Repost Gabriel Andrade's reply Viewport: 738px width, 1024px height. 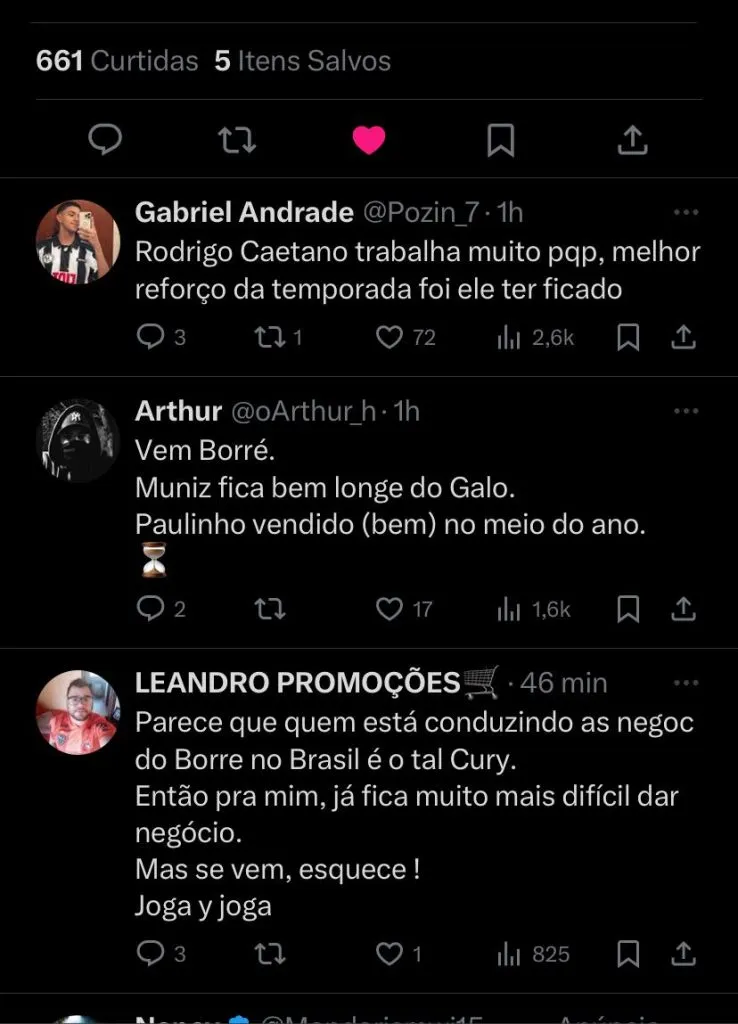tap(268, 338)
